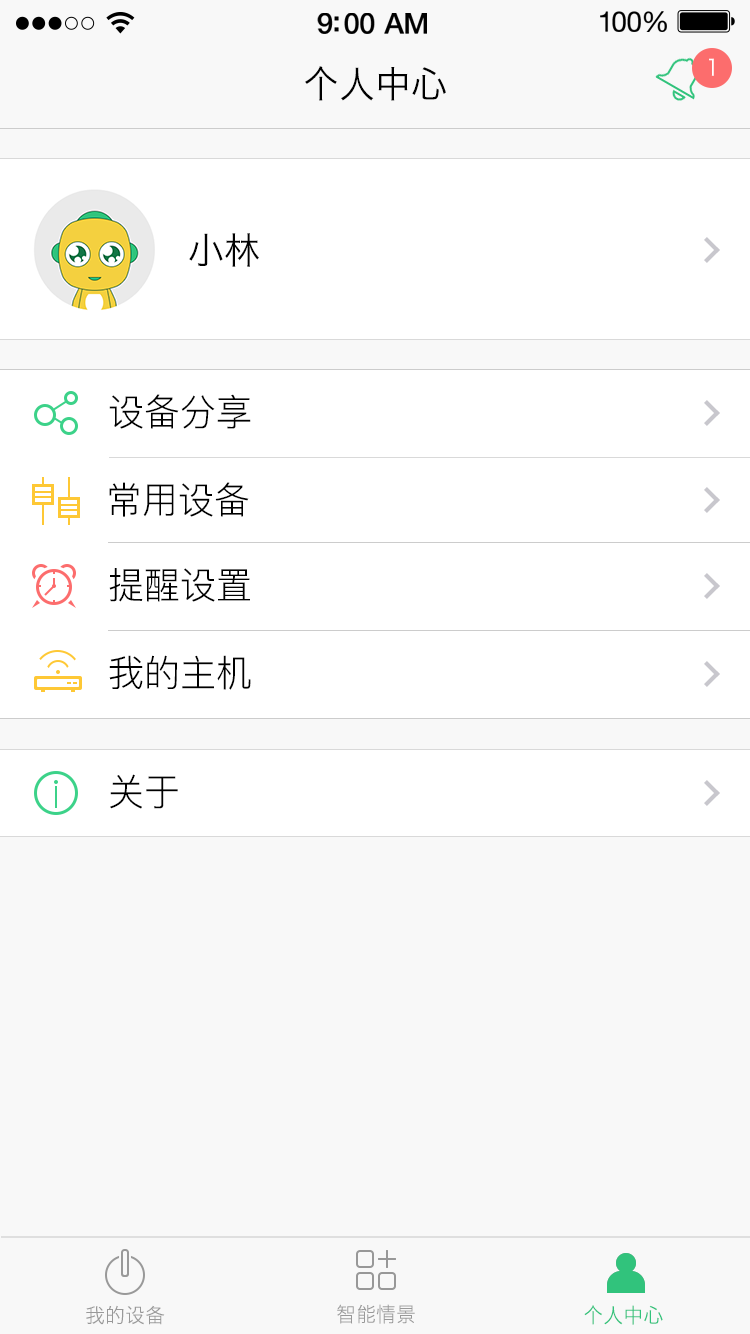The height and width of the screenshot is (1334, 750).
Task: Switch to the 我的设备 tab
Action: (x=125, y=1287)
